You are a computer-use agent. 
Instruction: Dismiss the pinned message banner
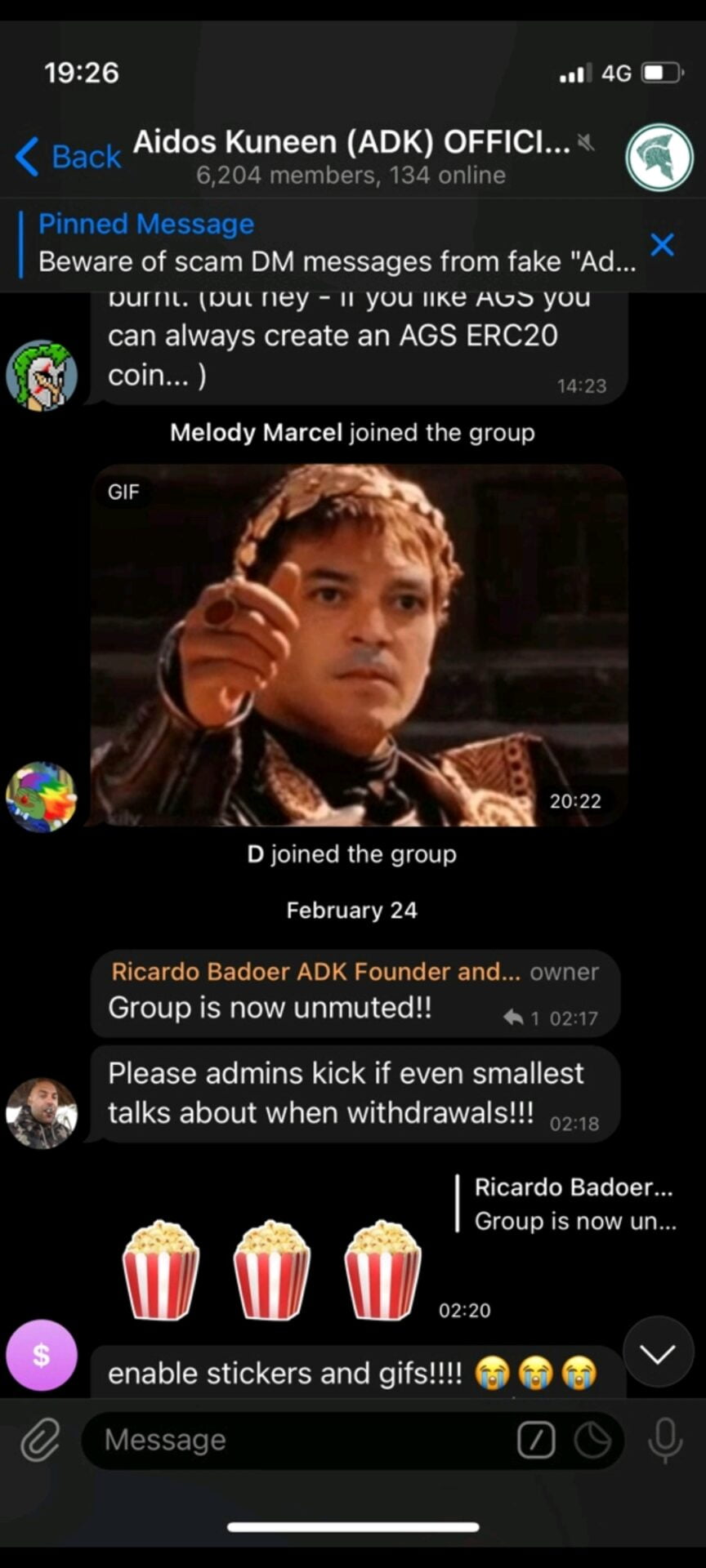(x=662, y=244)
